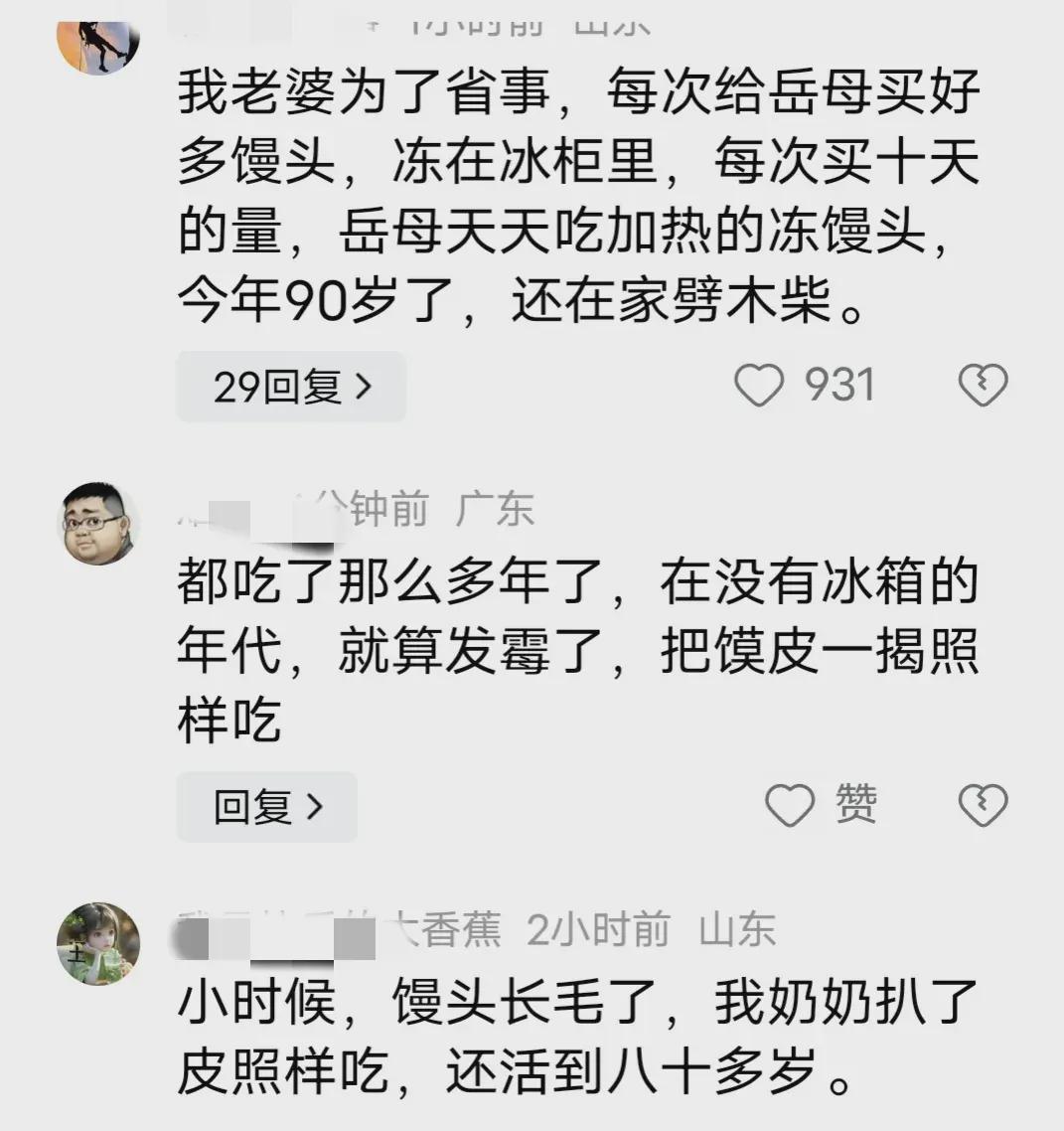The width and height of the screenshot is (1064, 1131).
Task: Open the profile of the glasses-cartoon avatar
Action: click(97, 523)
